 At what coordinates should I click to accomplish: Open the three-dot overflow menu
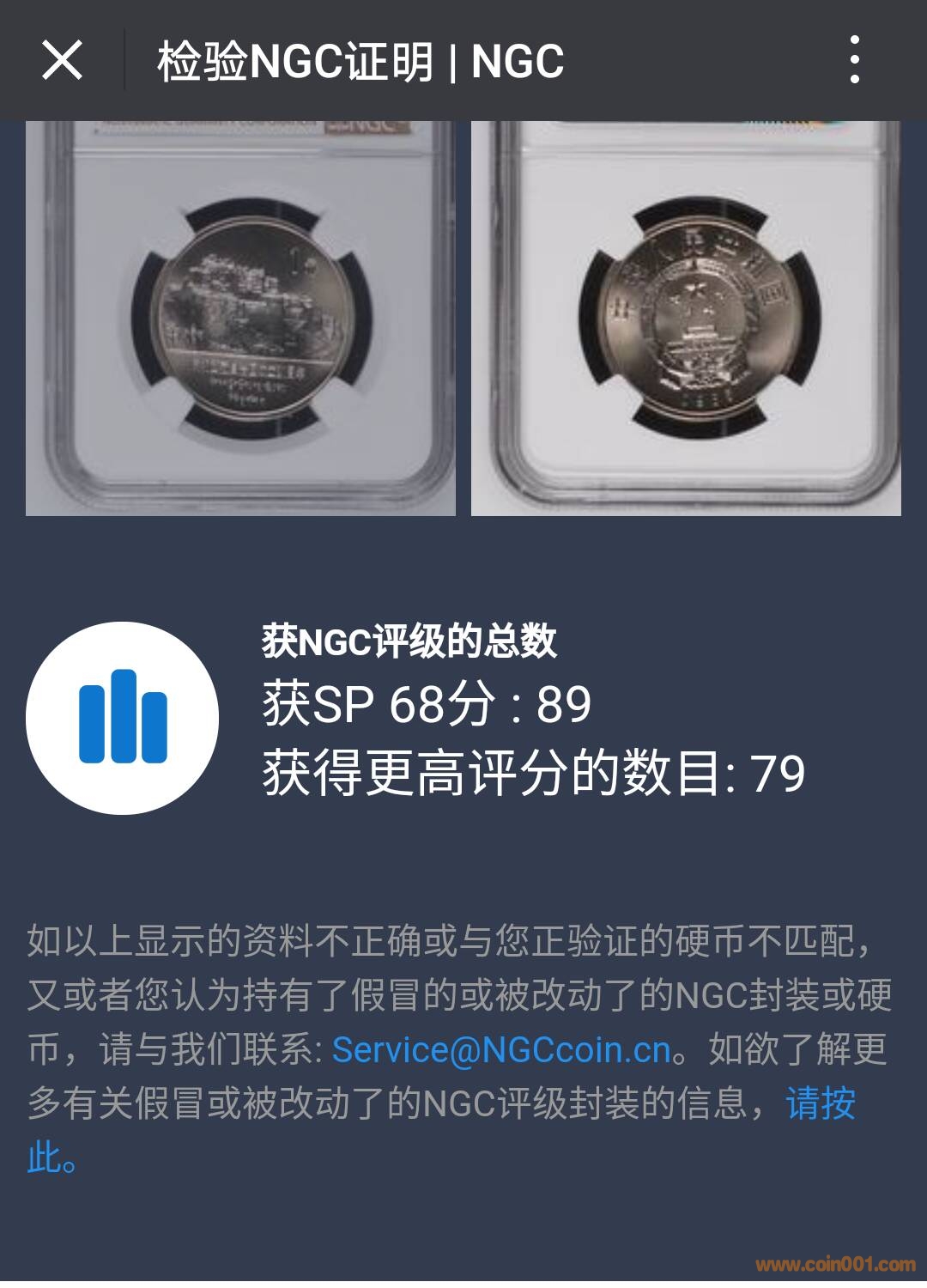854,60
